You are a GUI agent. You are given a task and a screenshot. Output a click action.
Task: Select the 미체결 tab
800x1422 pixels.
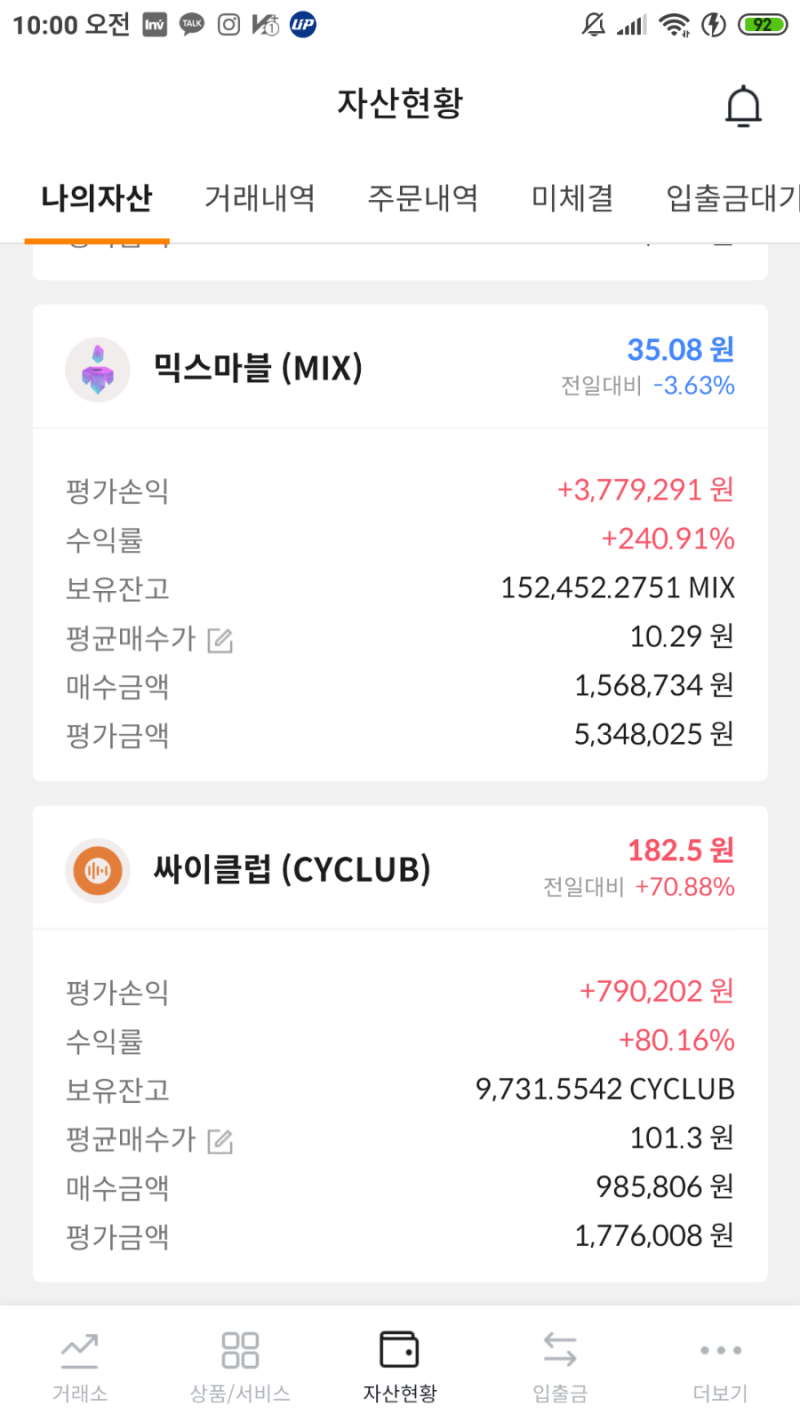[570, 198]
